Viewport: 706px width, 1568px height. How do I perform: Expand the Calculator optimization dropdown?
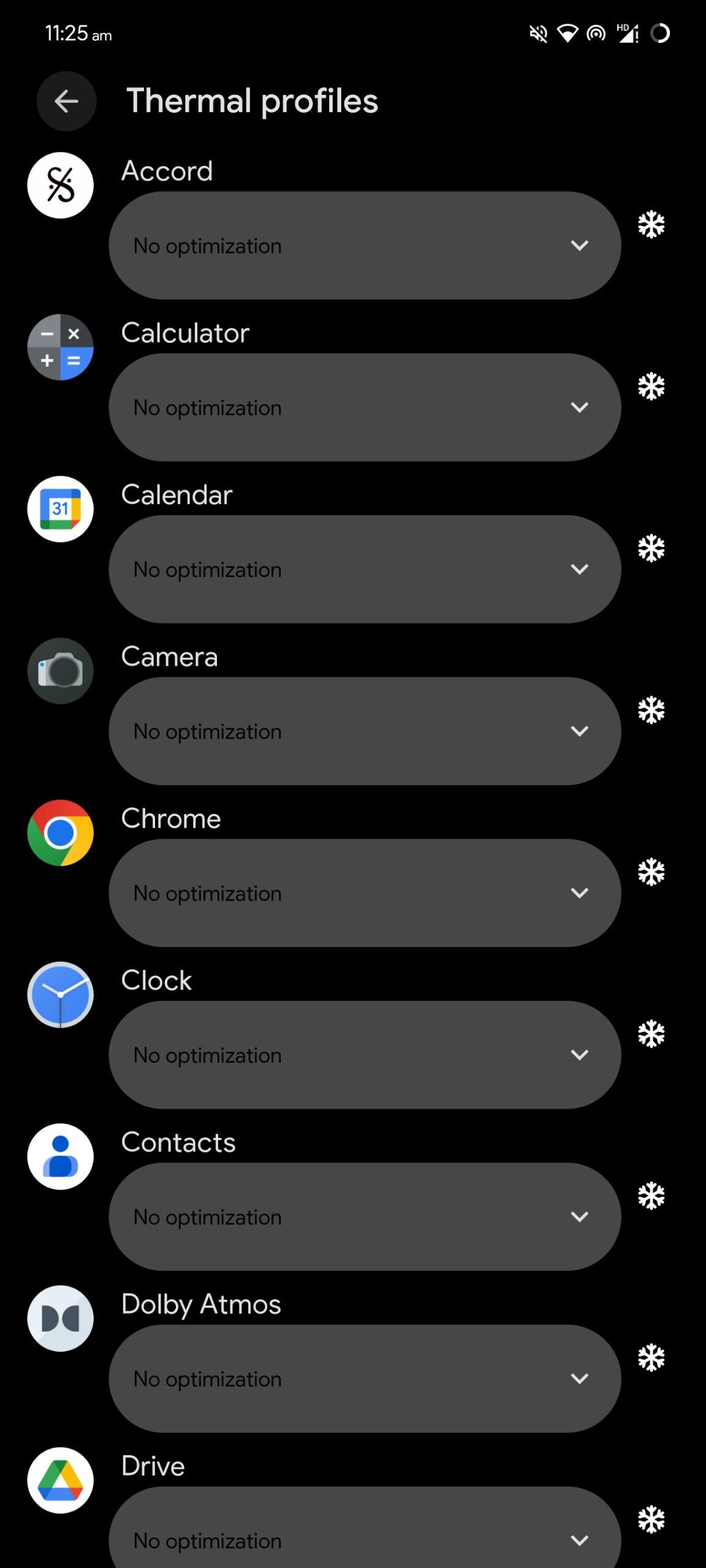[x=365, y=407]
